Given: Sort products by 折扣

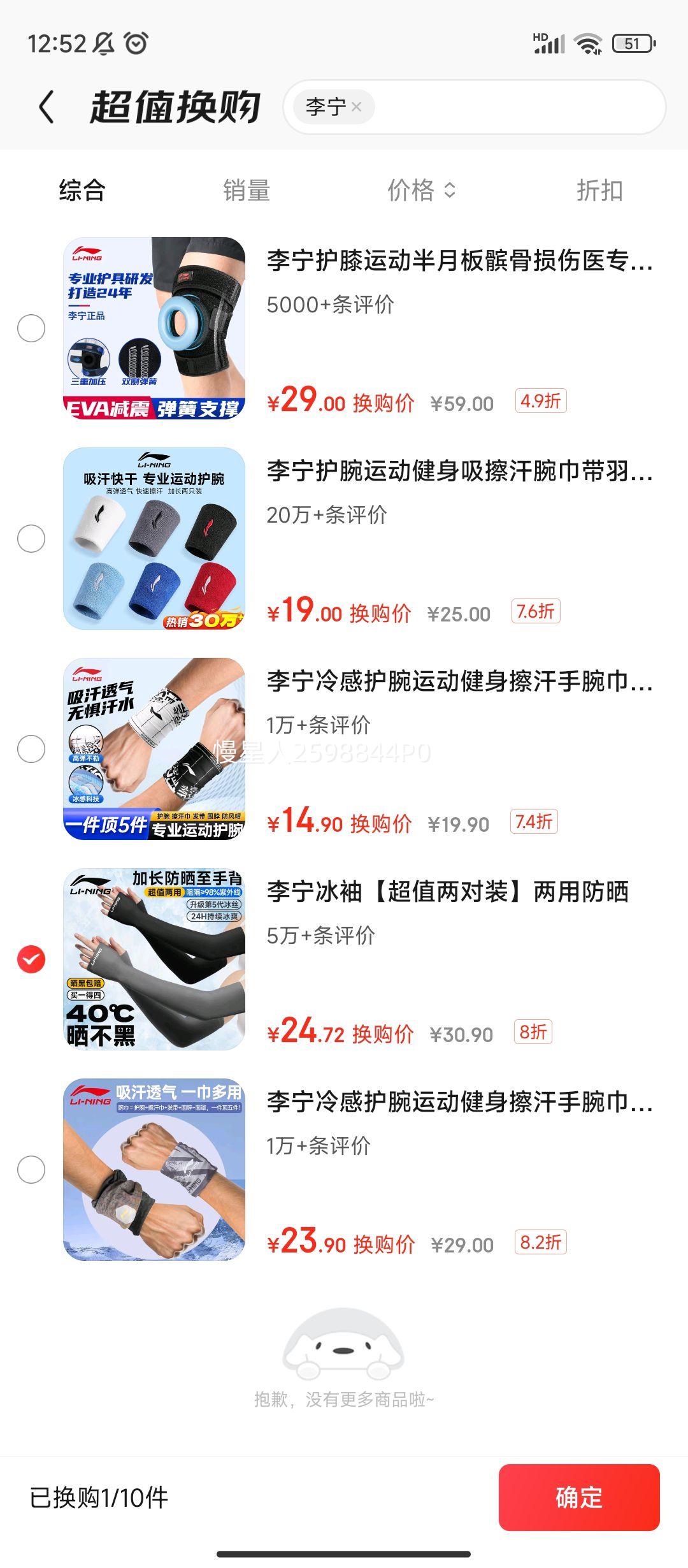Looking at the screenshot, I should pyautogui.click(x=599, y=190).
